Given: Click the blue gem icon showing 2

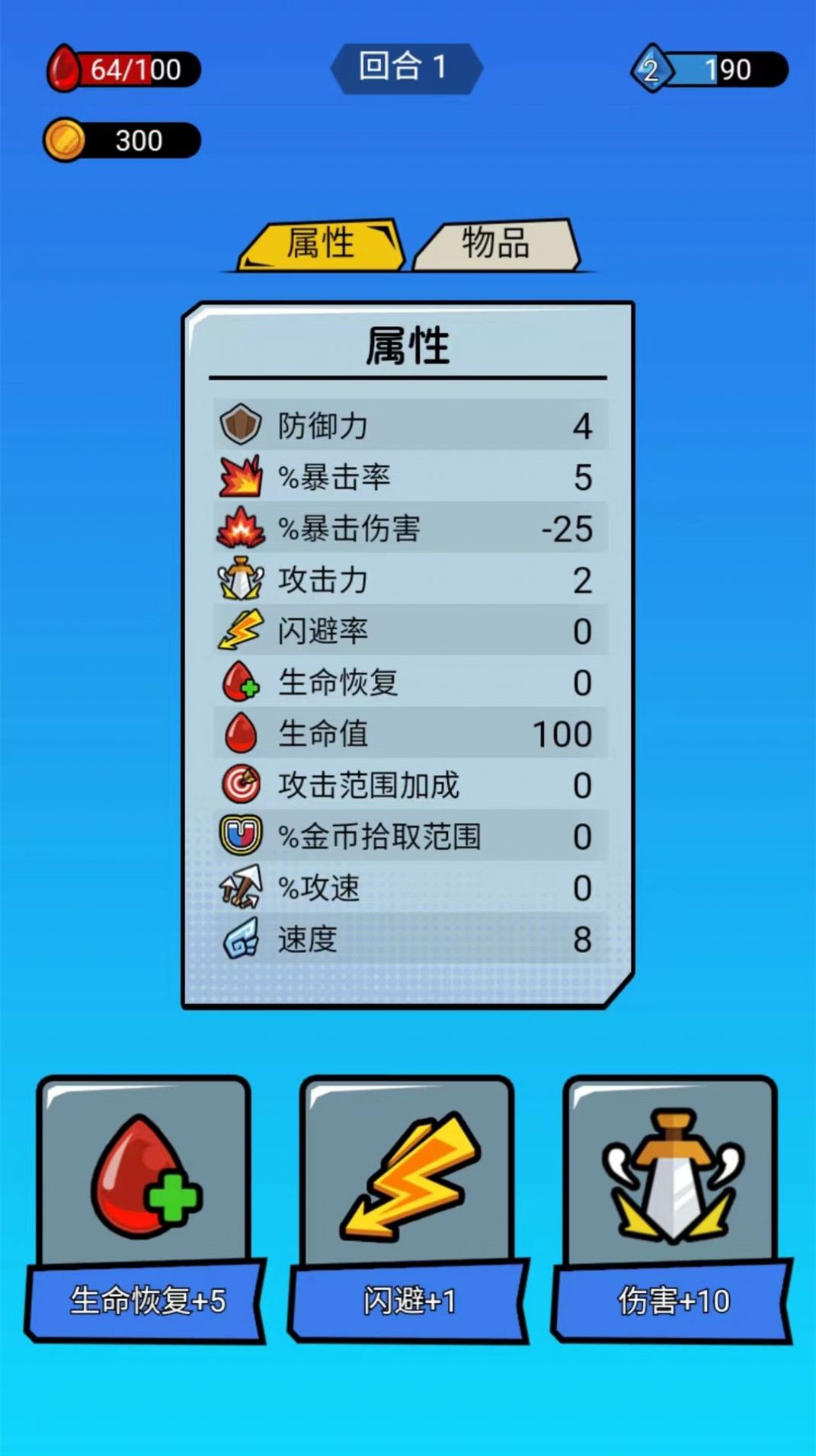Looking at the screenshot, I should pos(654,69).
